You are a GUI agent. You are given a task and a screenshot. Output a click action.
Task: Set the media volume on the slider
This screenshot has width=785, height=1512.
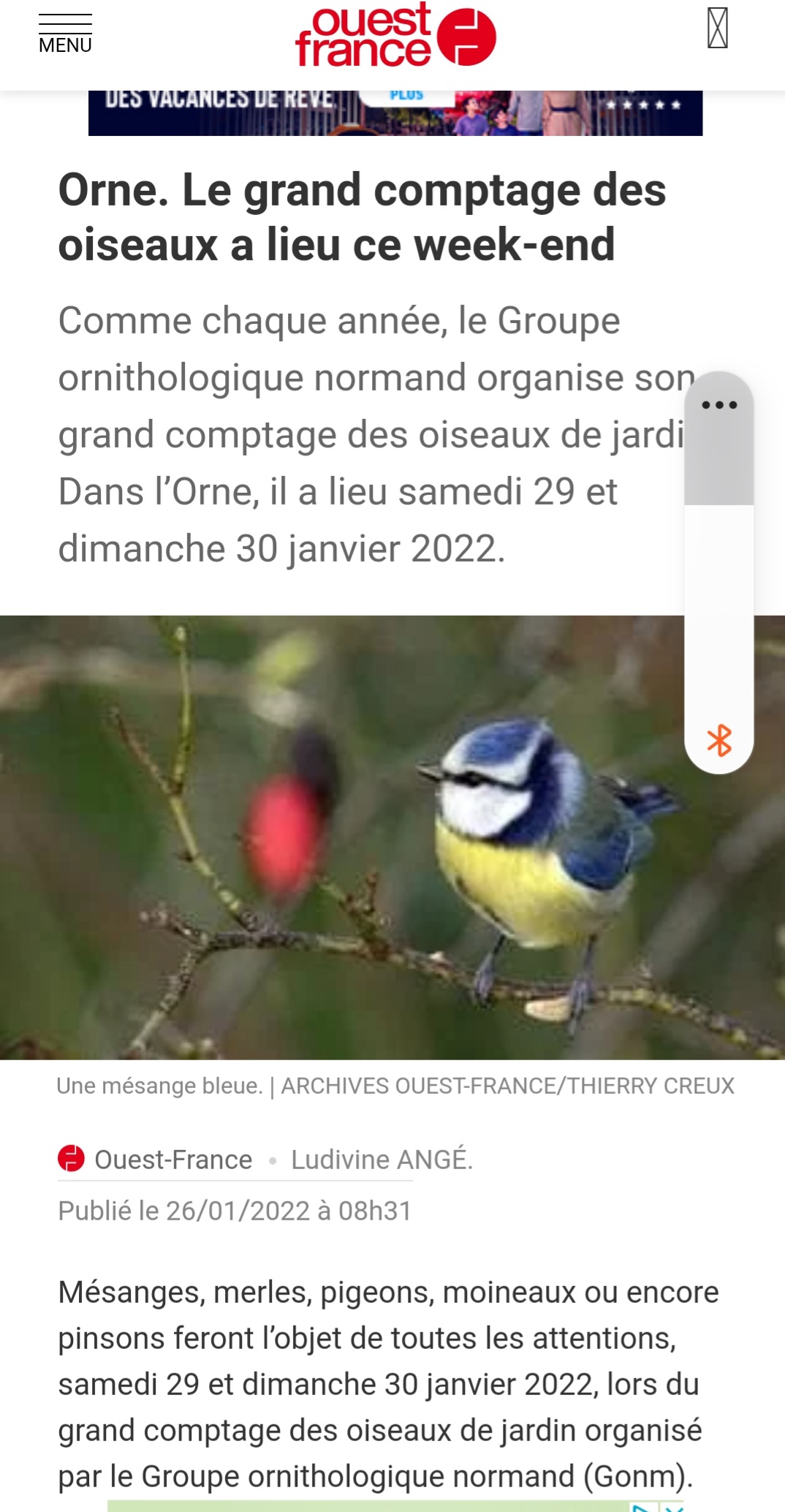click(719, 570)
